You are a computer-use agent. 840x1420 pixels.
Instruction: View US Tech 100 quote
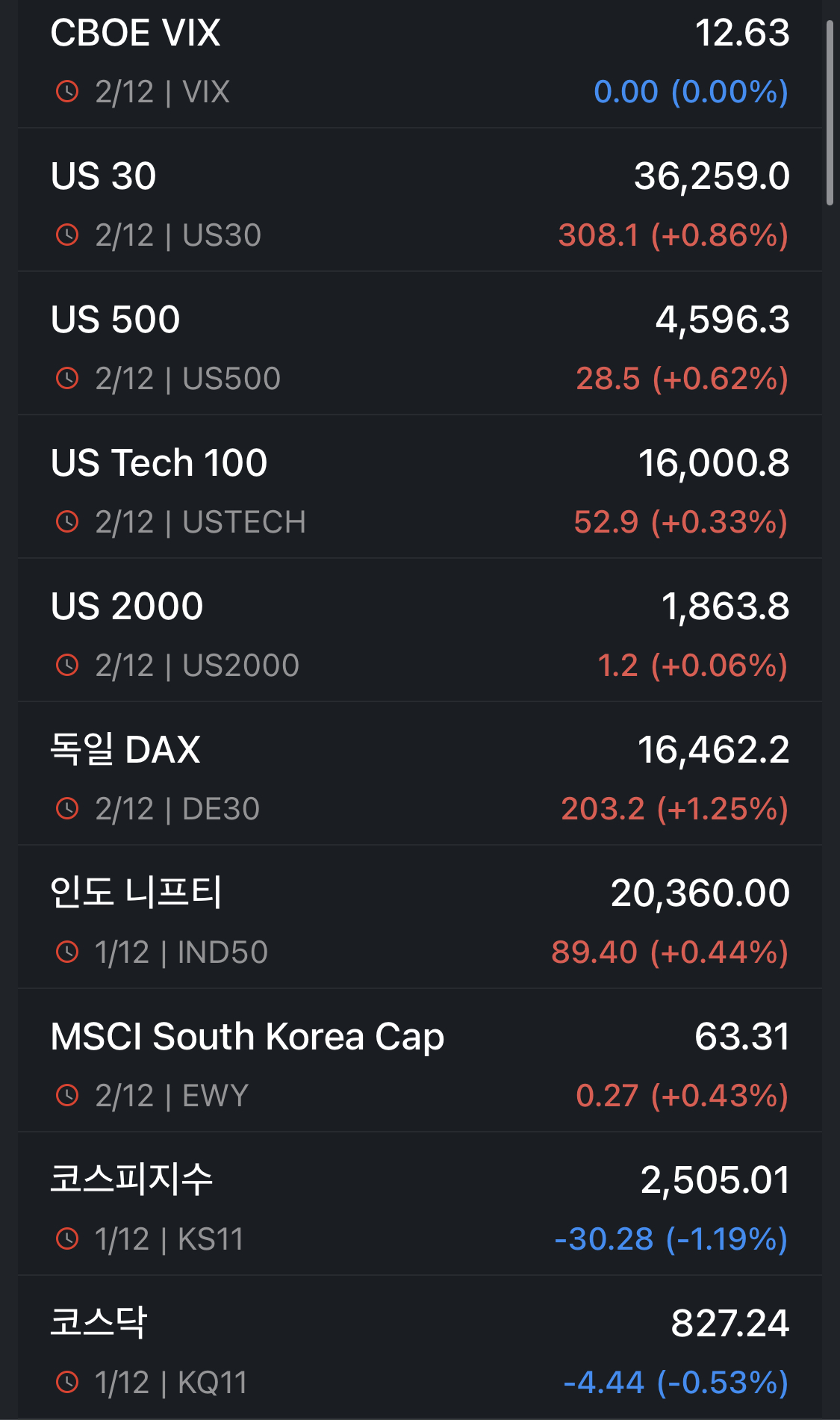click(x=420, y=487)
